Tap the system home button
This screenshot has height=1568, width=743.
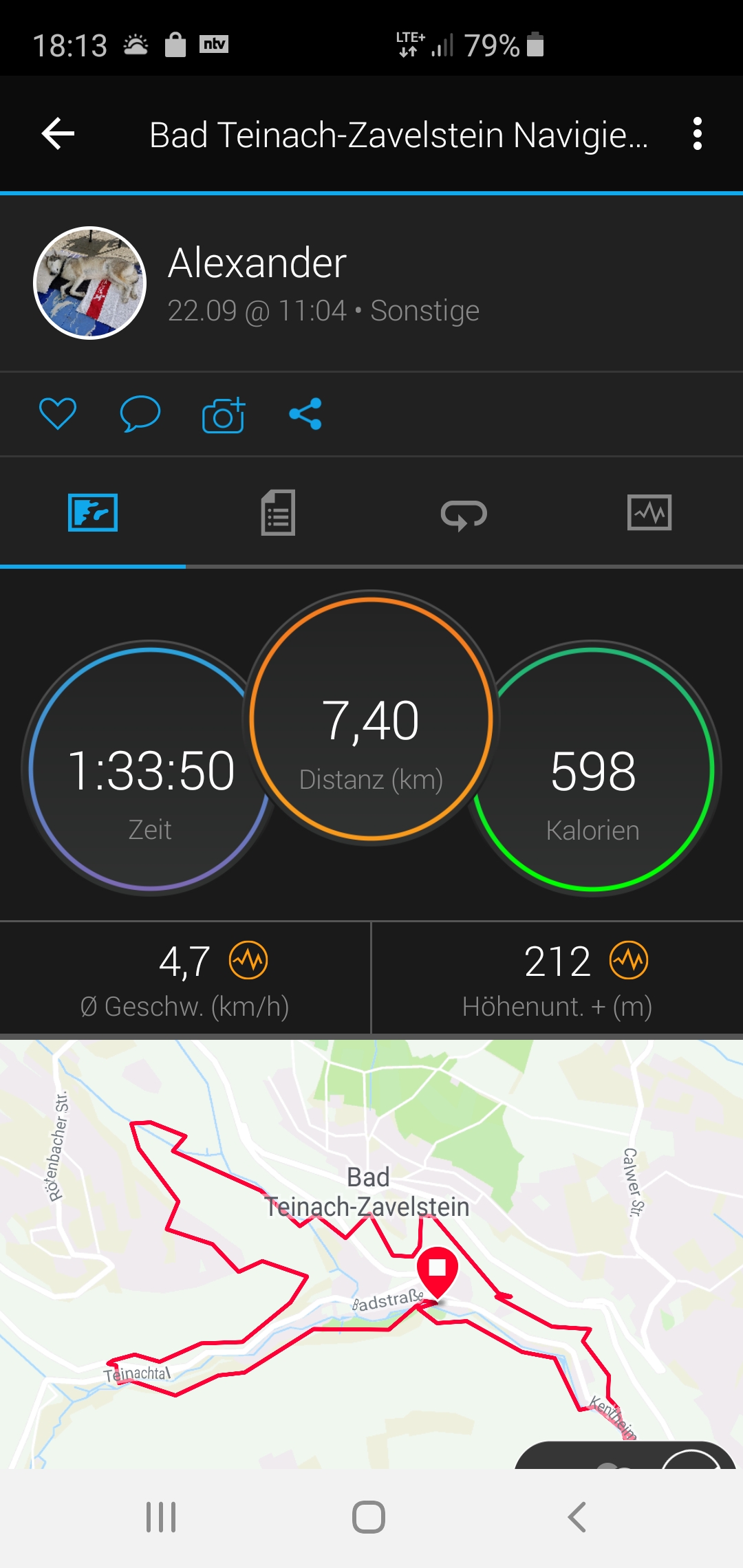(x=369, y=1516)
